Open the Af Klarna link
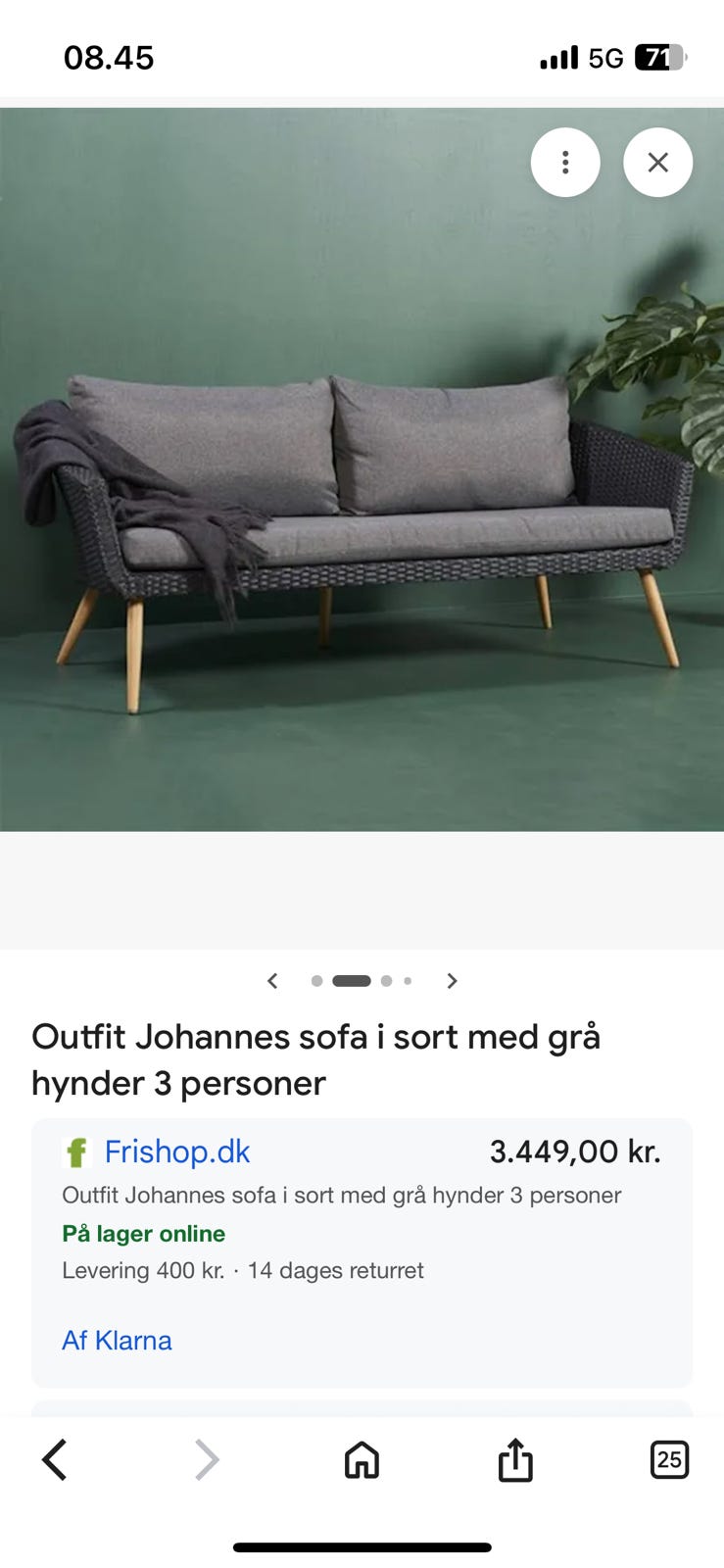Screen dimensions: 724x1568 (117, 1341)
